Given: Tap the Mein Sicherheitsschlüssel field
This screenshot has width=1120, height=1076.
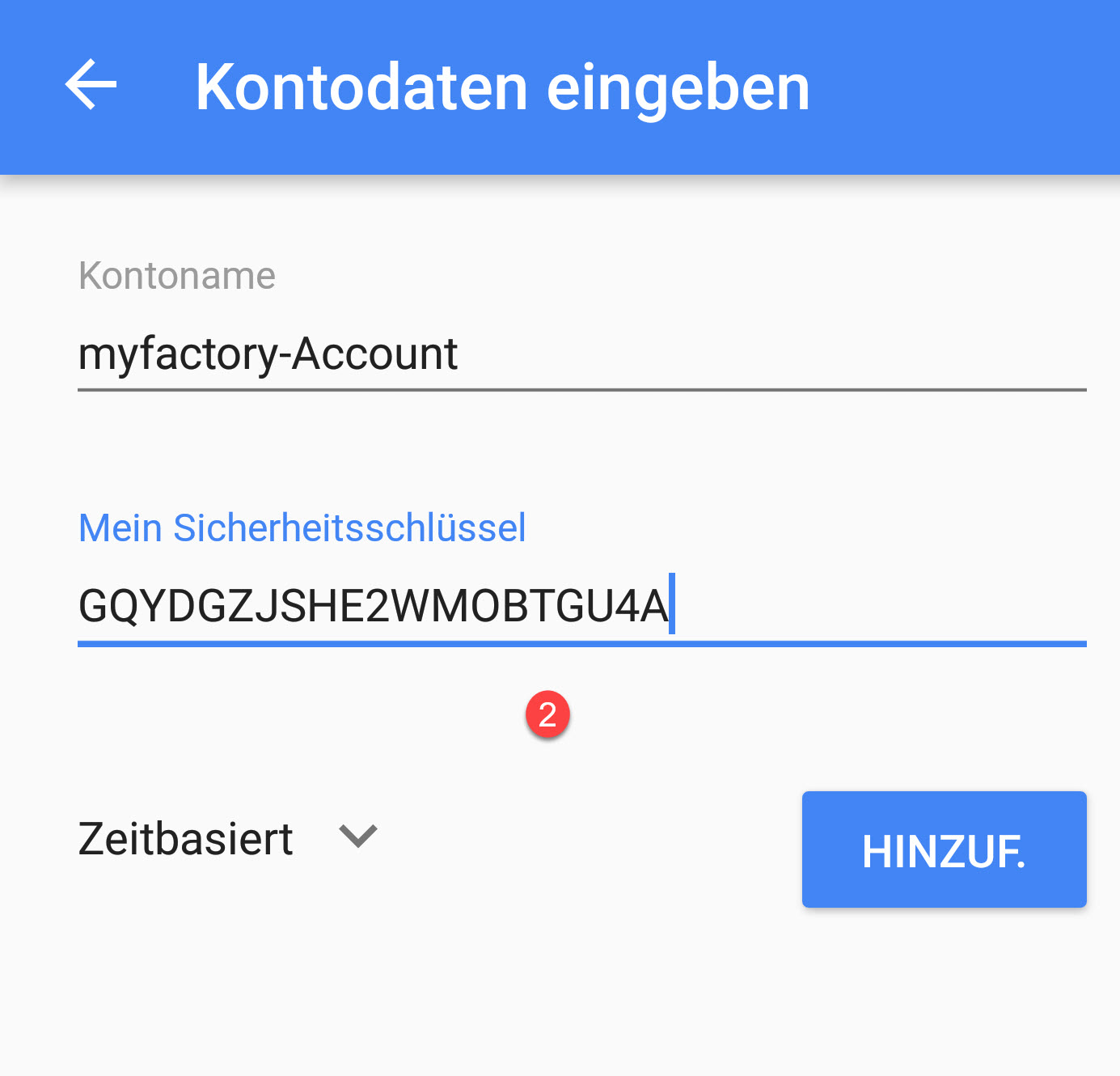Looking at the screenshot, I should pyautogui.click(x=581, y=607).
